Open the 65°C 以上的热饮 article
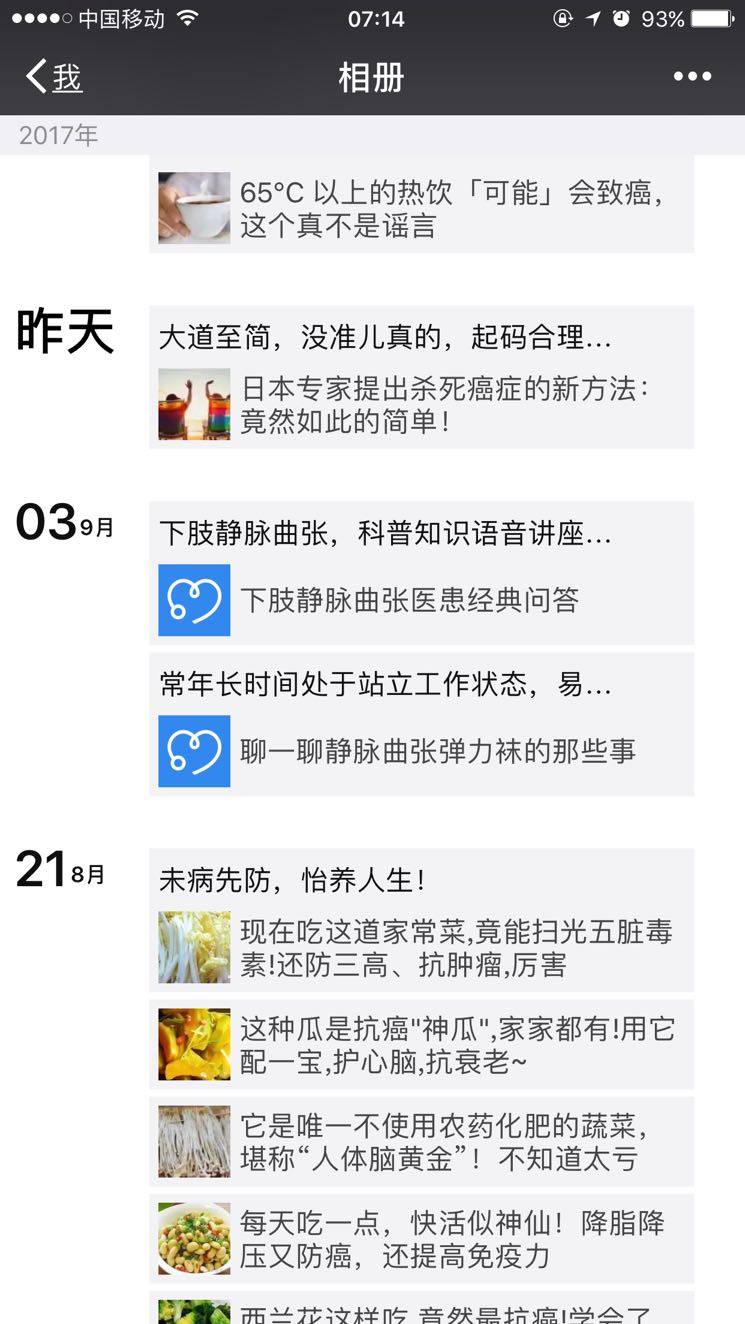 (x=421, y=208)
